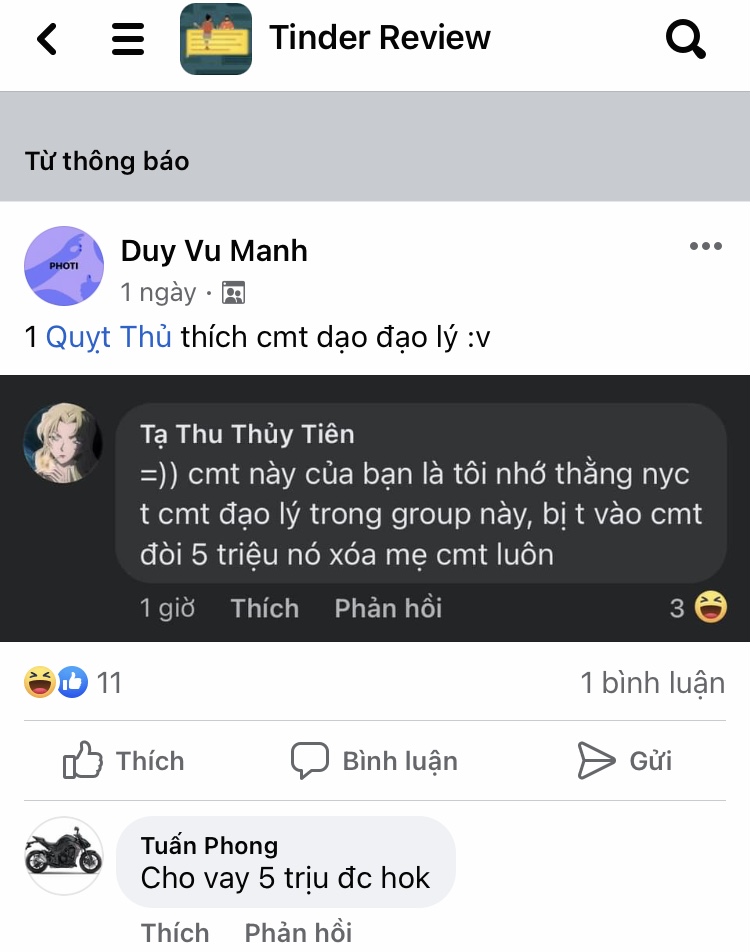Open the hamburger menu
Image resolution: width=750 pixels, height=952 pixels.
tap(128, 40)
